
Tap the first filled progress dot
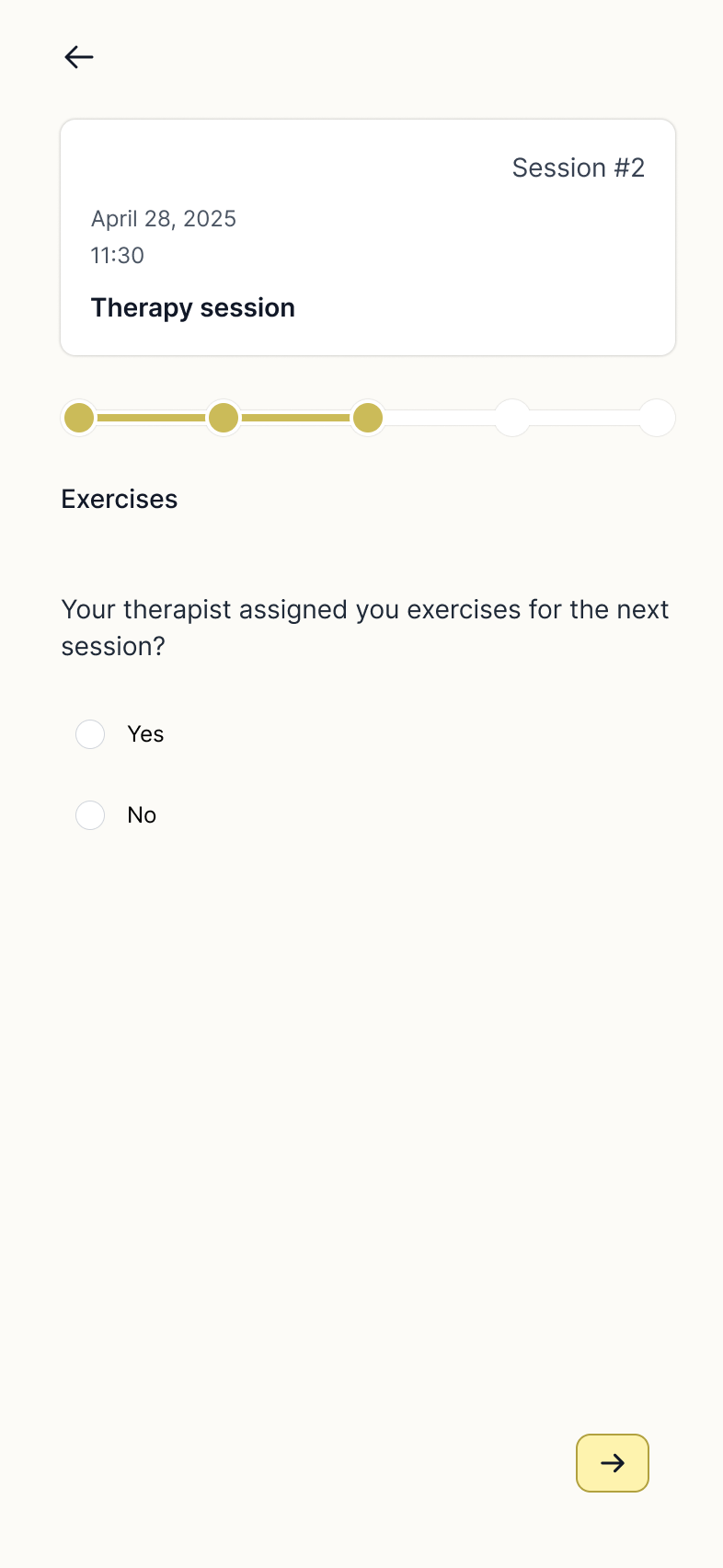[x=78, y=418]
